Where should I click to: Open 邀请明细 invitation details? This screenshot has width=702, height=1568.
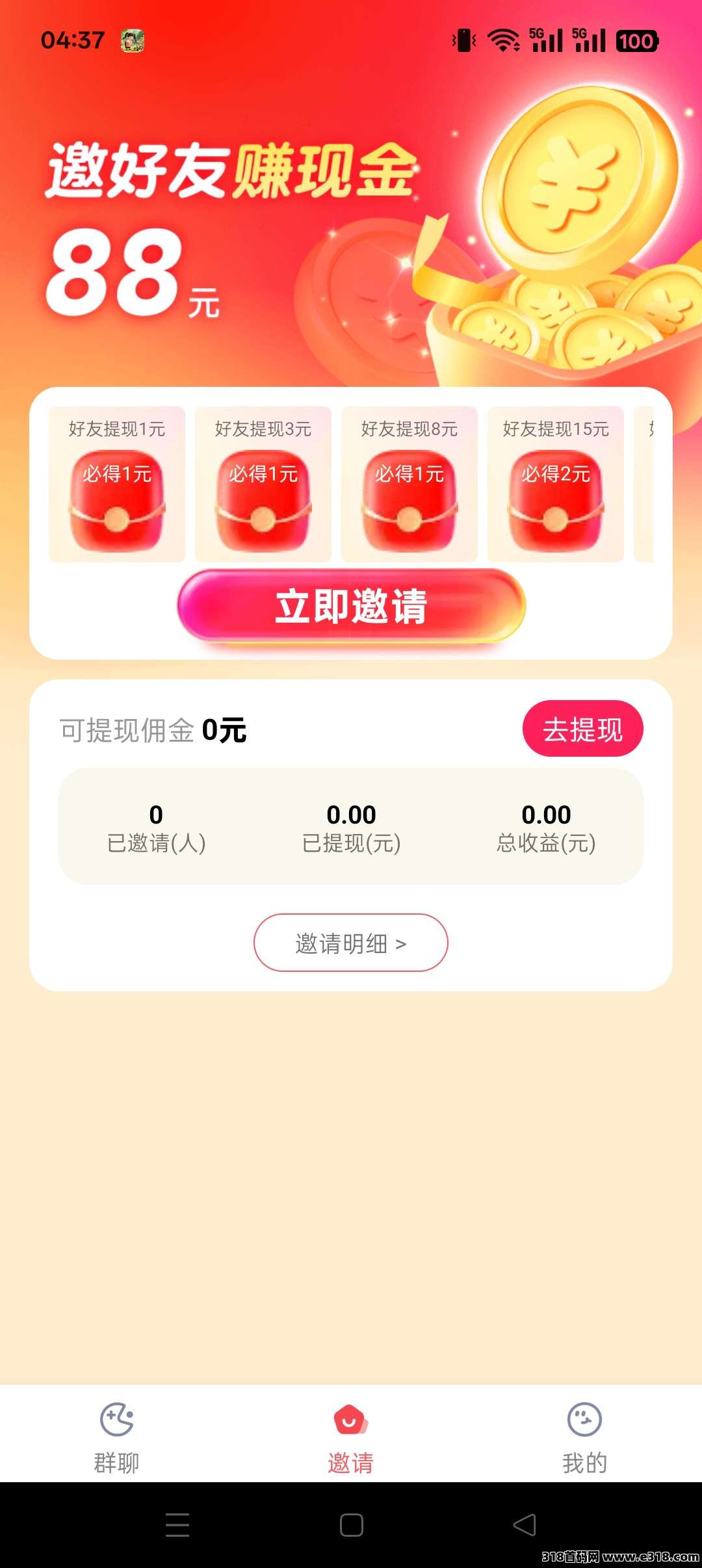pyautogui.click(x=351, y=943)
